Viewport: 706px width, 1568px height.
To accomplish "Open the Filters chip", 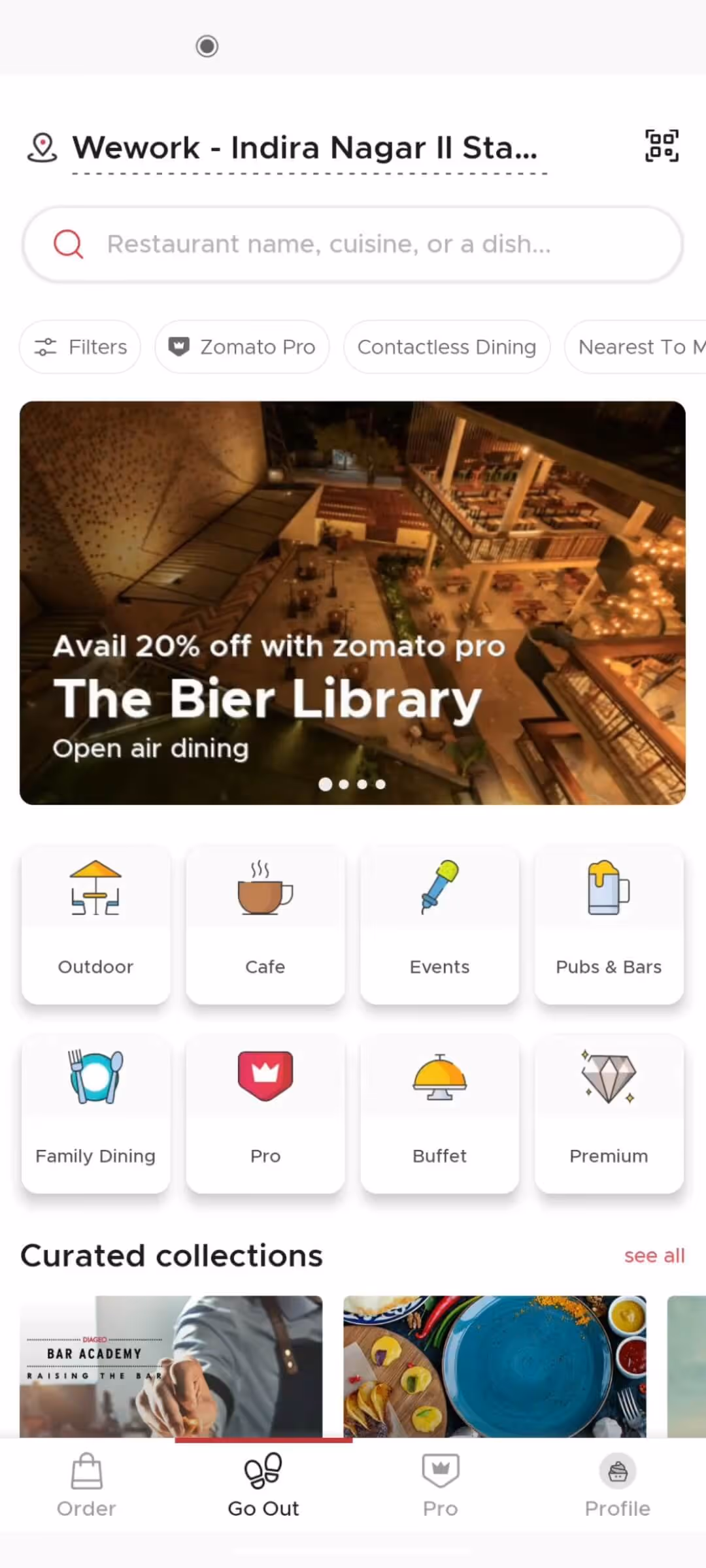I will click(x=80, y=347).
